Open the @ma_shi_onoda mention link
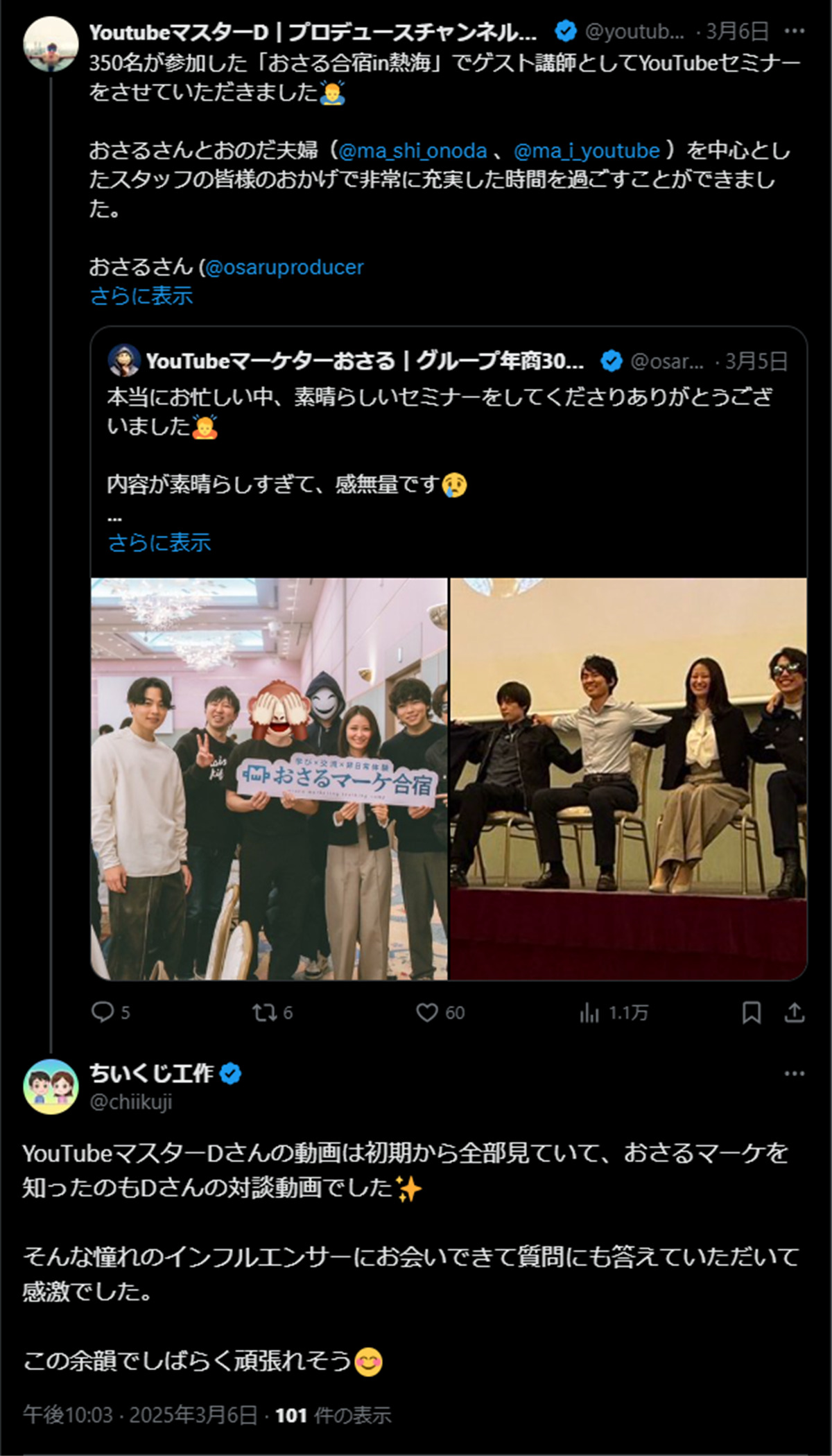 pos(413,150)
